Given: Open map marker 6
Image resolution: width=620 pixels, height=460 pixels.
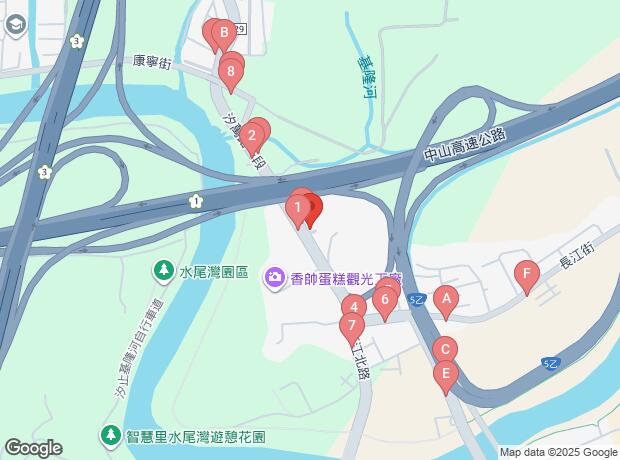Looking at the screenshot, I should click(x=384, y=299).
